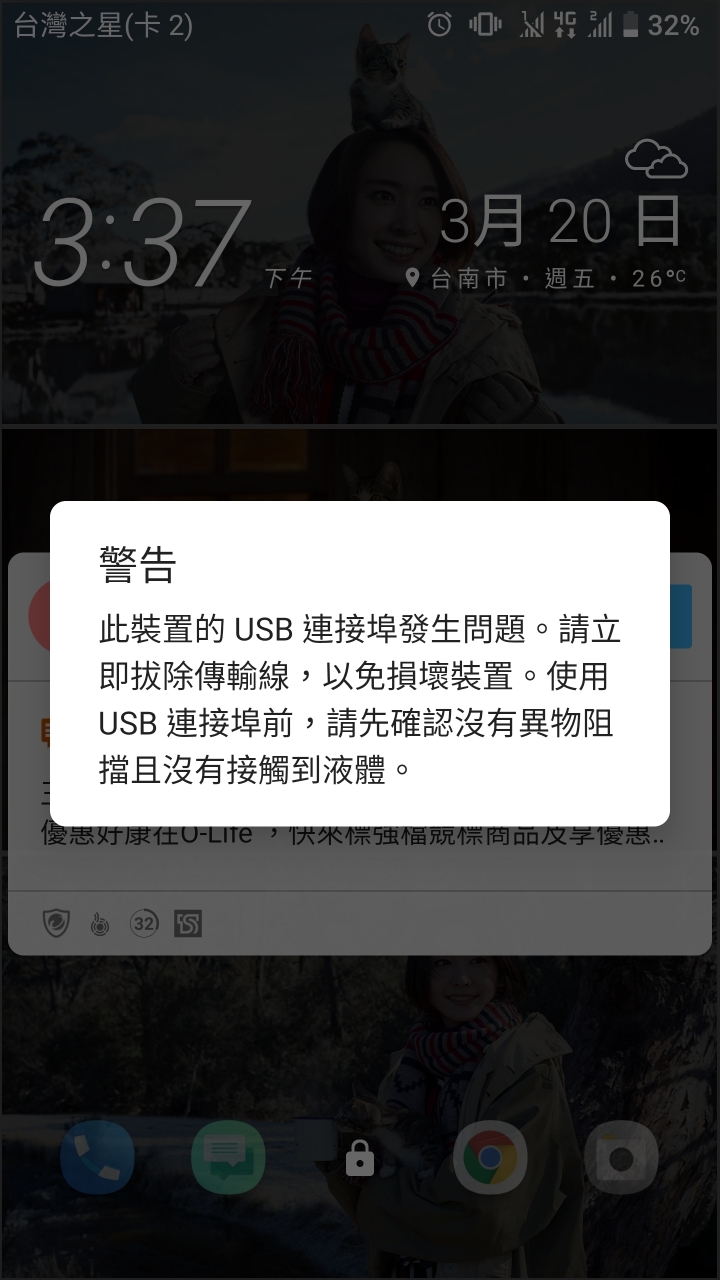Screen dimensions: 720x1280
Task: Tap the lock icon to unlock
Action: [x=360, y=1160]
